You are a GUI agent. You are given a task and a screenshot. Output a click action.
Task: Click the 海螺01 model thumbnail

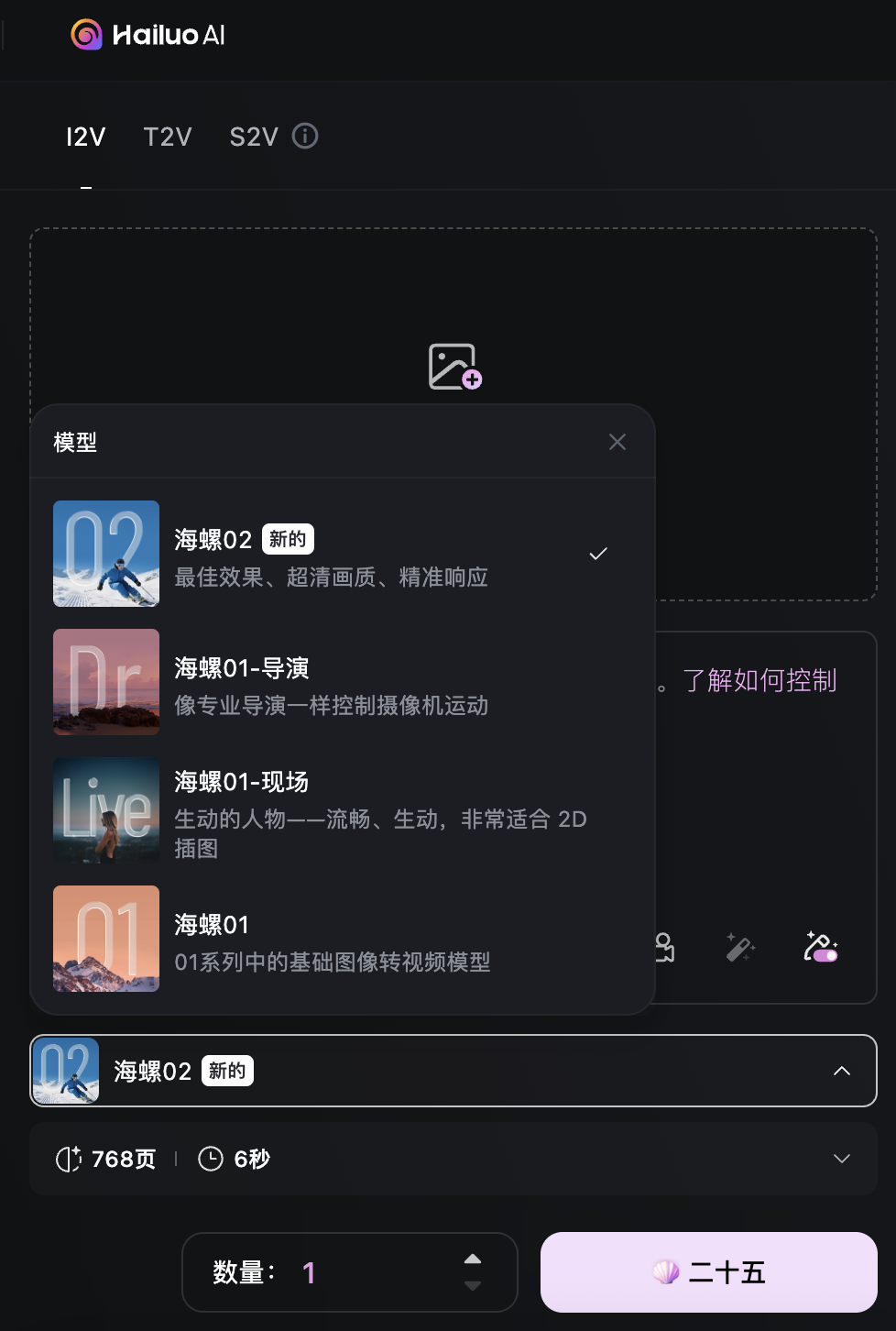(105, 938)
